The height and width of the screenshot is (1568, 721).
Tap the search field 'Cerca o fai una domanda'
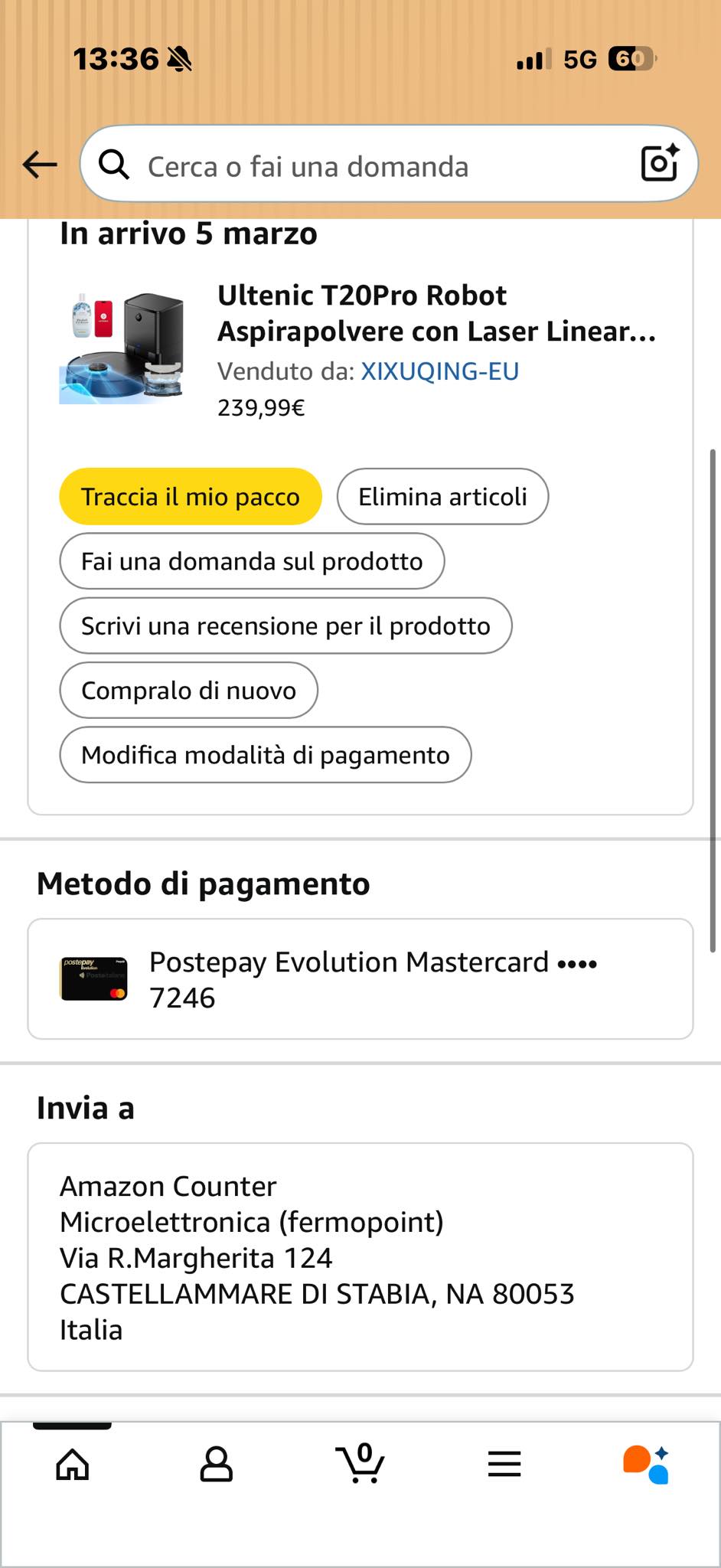[367, 166]
